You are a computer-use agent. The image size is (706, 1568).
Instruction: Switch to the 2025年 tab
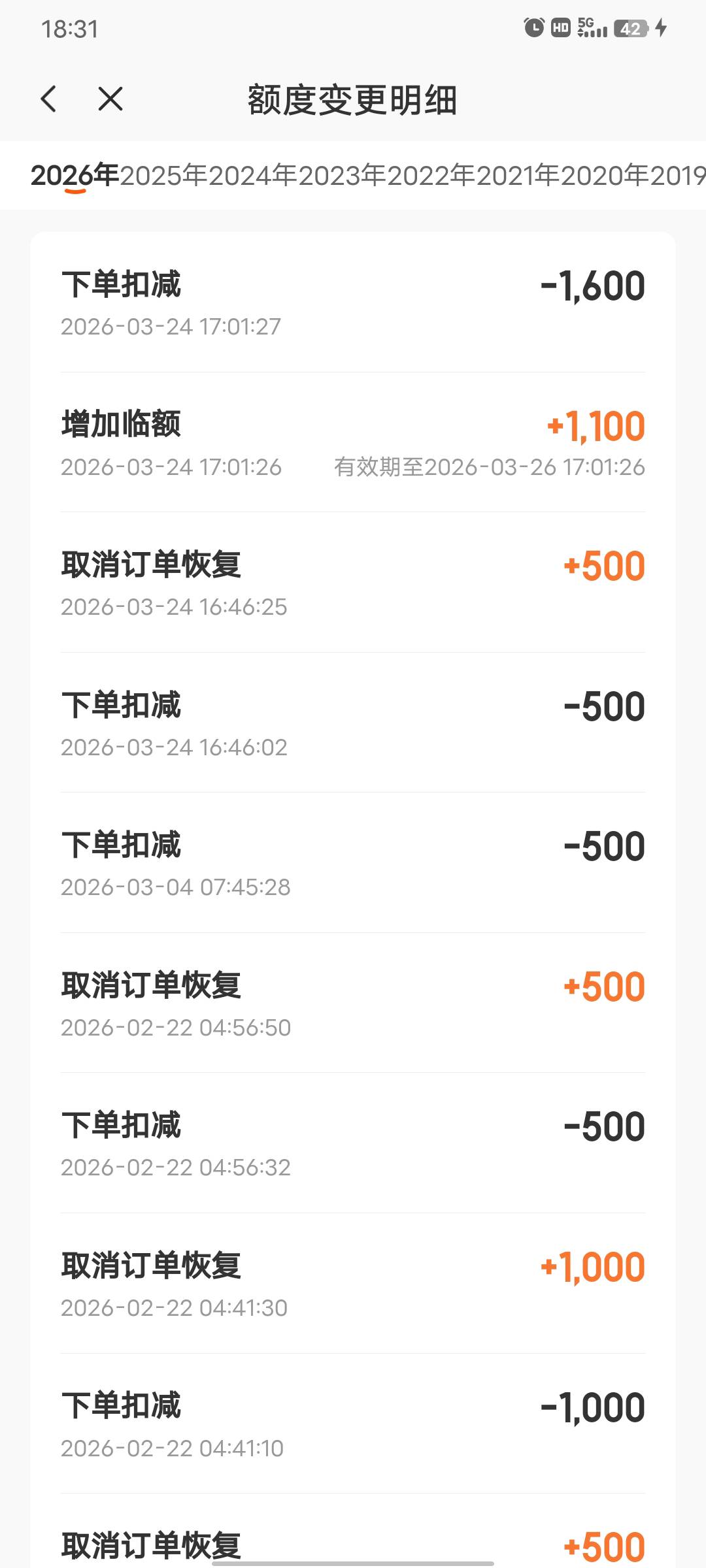[x=163, y=175]
